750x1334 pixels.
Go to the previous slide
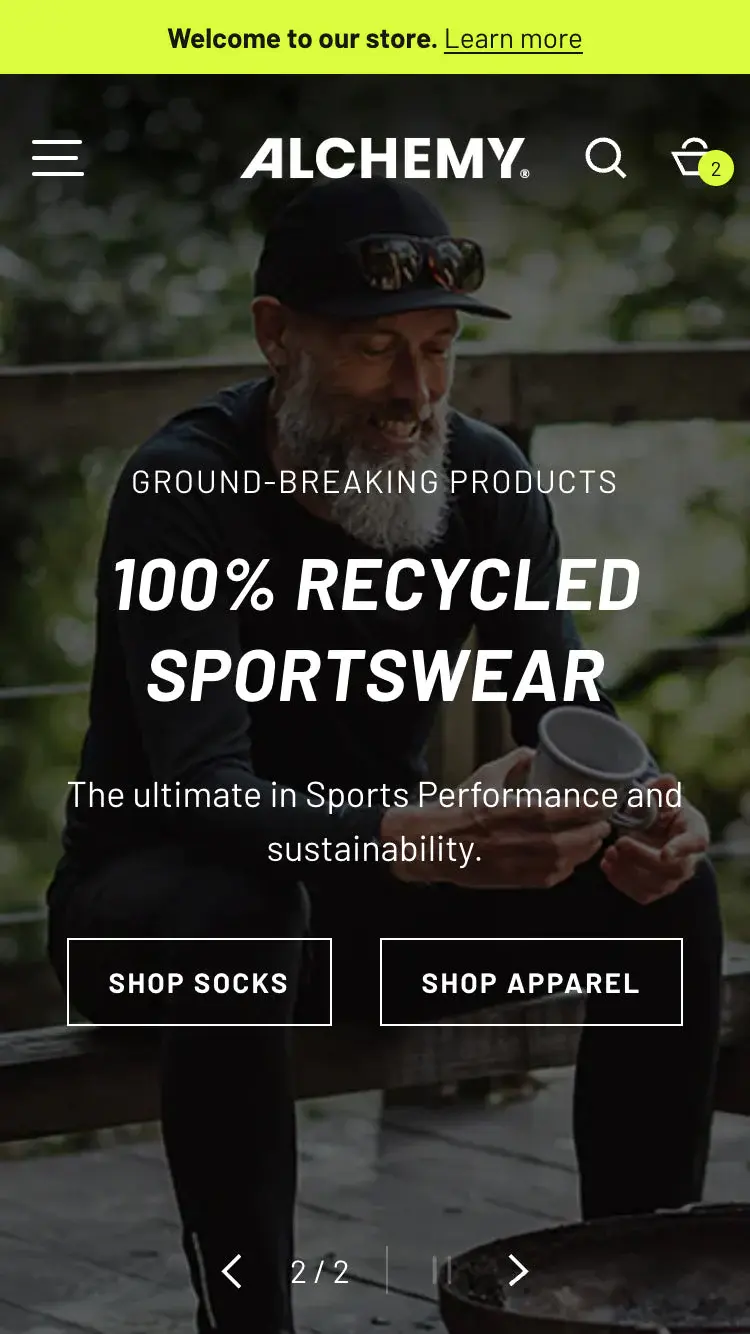[231, 1271]
